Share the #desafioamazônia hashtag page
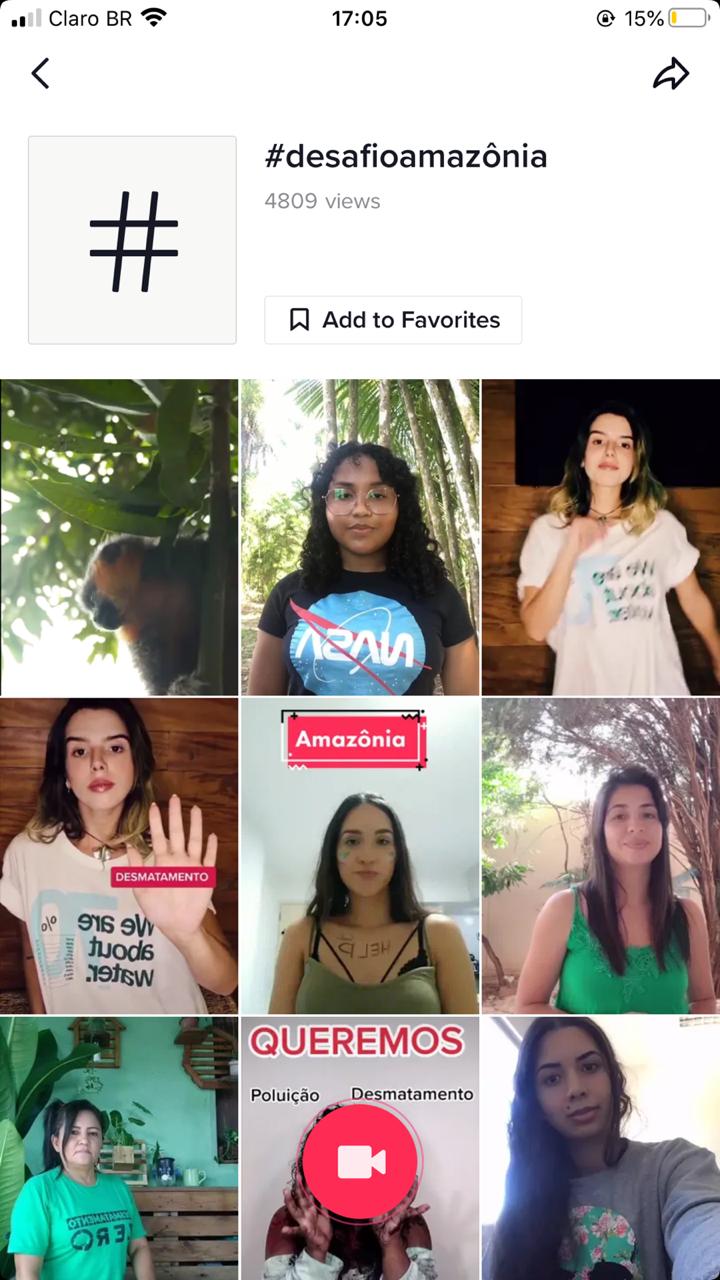720x1280 pixels. click(x=671, y=73)
